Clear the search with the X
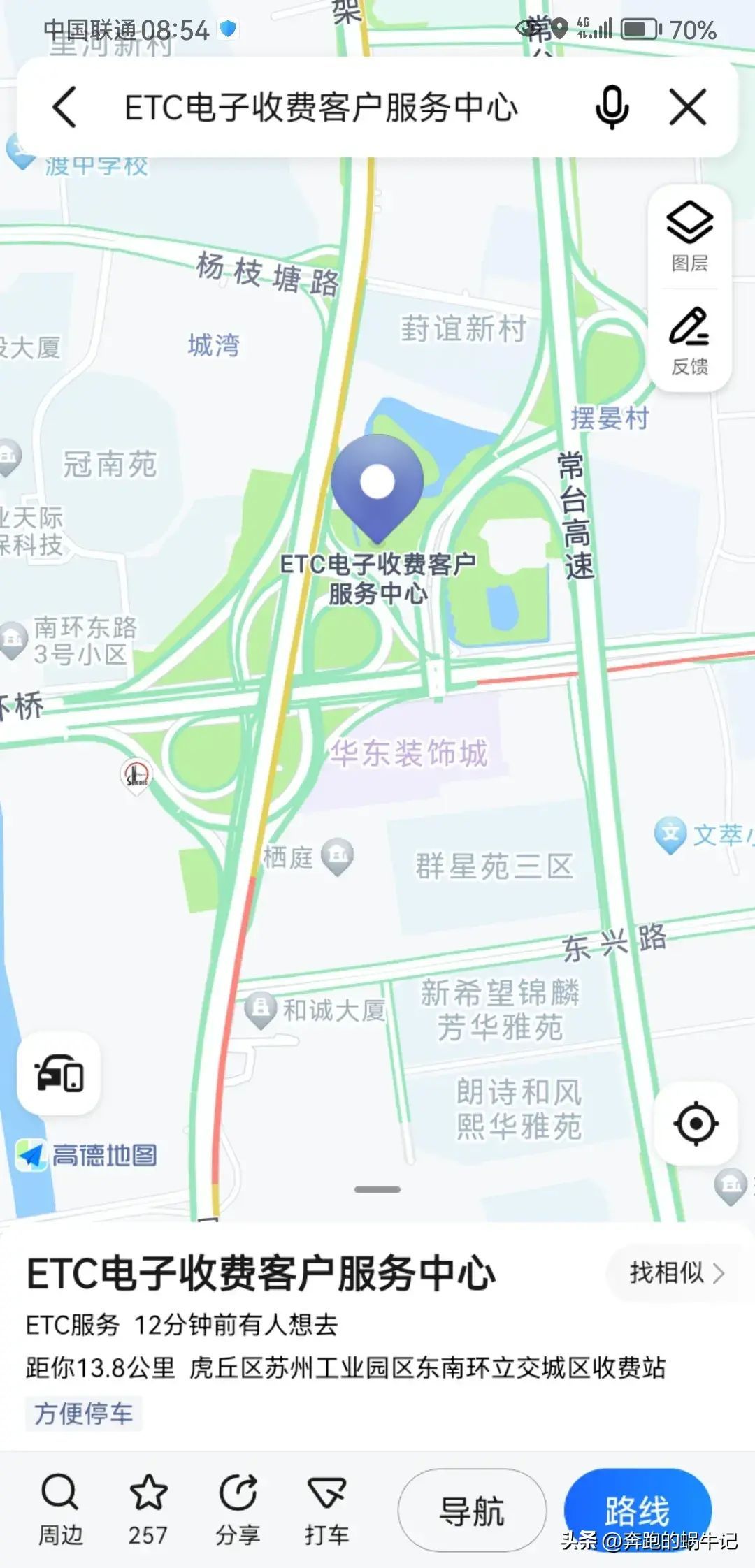755x1568 pixels. tap(688, 108)
